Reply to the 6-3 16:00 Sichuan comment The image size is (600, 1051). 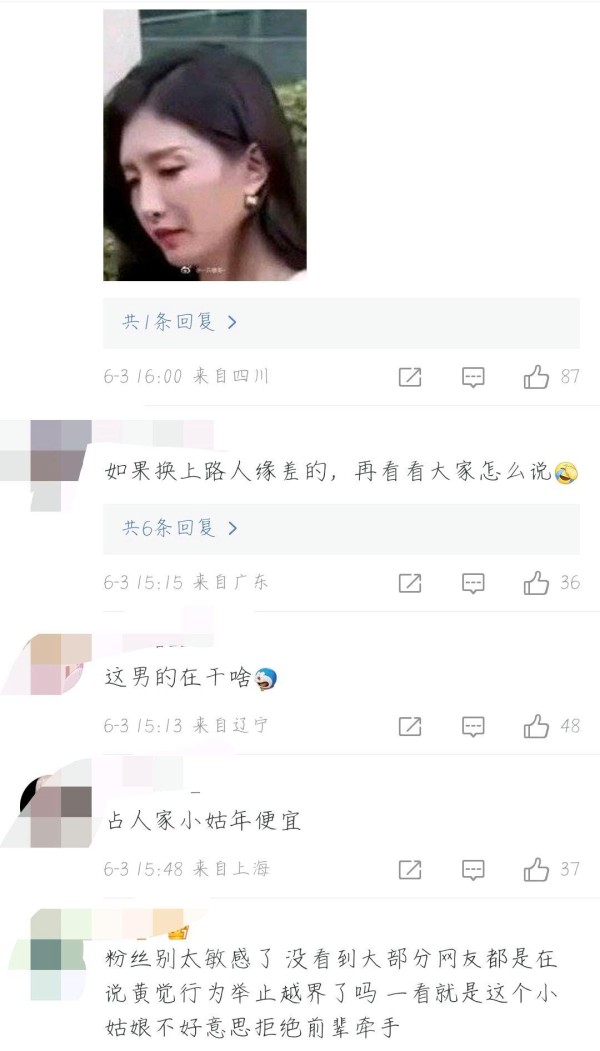coord(473,377)
